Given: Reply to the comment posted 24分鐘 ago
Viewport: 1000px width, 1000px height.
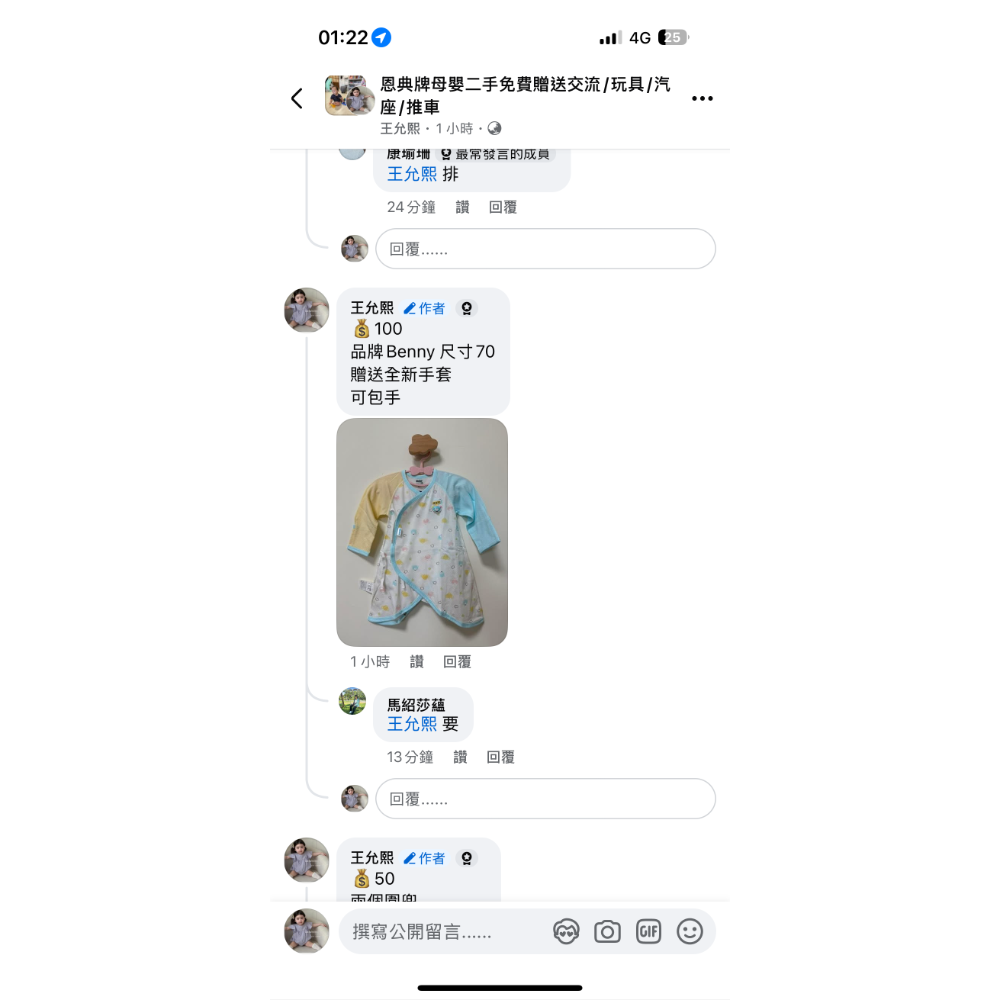Looking at the screenshot, I should [503, 207].
